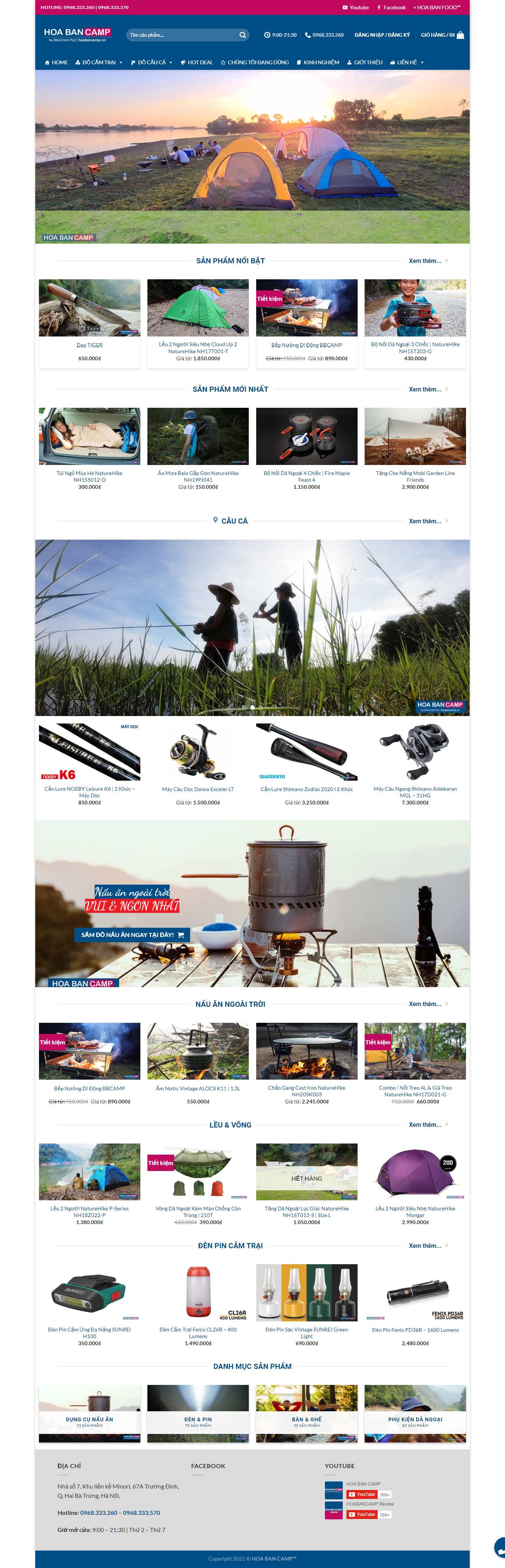Open Máy Câu Dọc Daiwa Exceler LT
Screen dimensions: 505x1568
pyautogui.click(x=198, y=789)
